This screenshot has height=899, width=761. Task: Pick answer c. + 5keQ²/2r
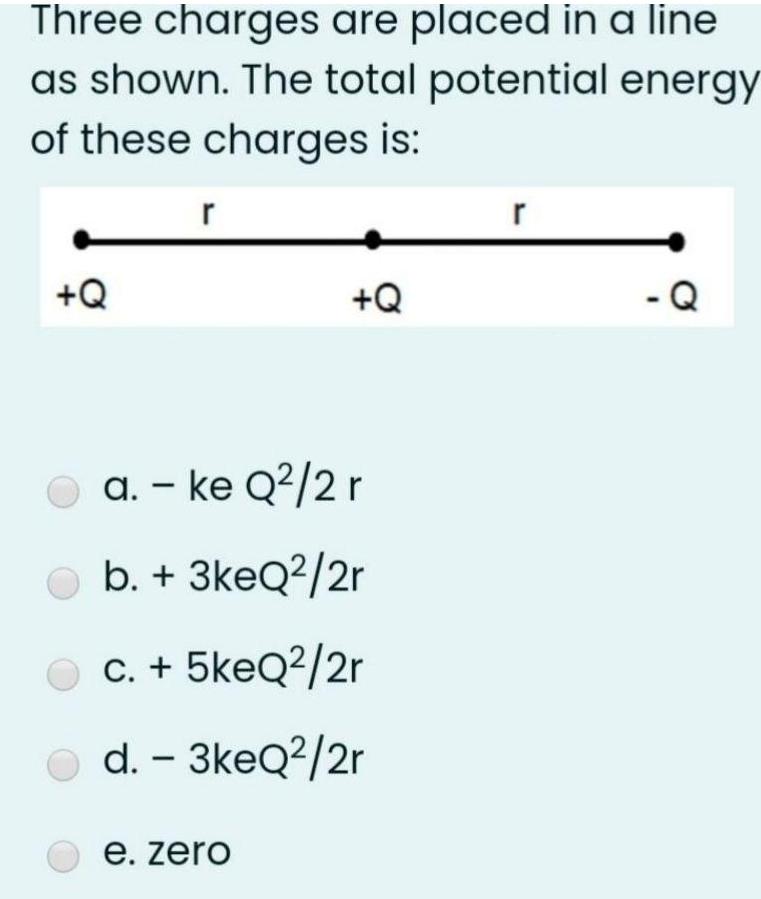65,675
